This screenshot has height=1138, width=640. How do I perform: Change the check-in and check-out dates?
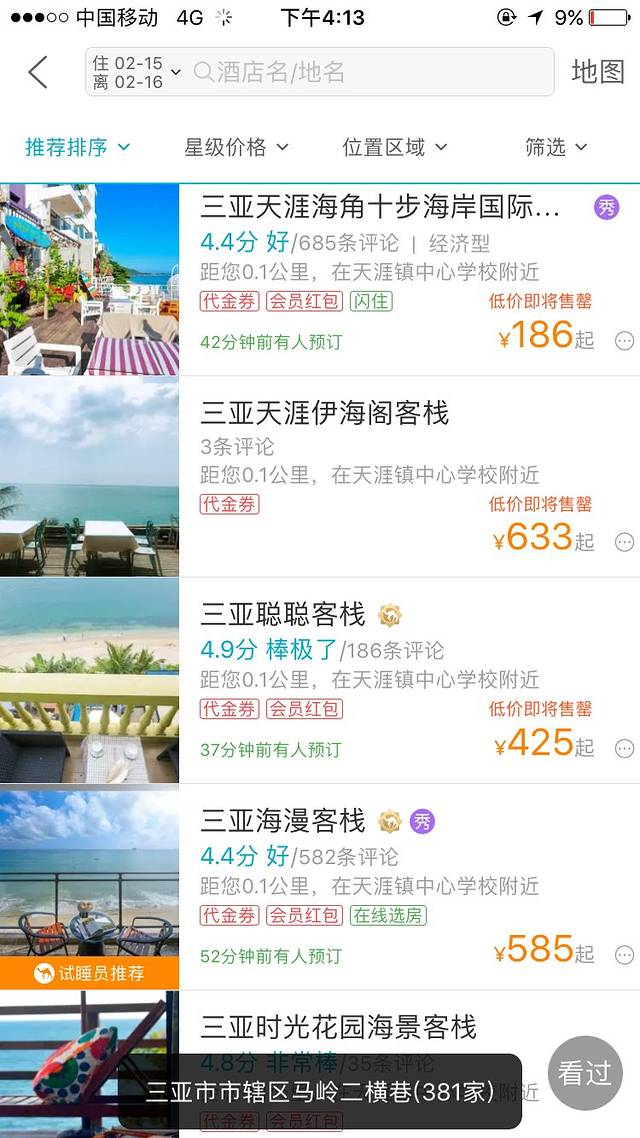[136, 72]
